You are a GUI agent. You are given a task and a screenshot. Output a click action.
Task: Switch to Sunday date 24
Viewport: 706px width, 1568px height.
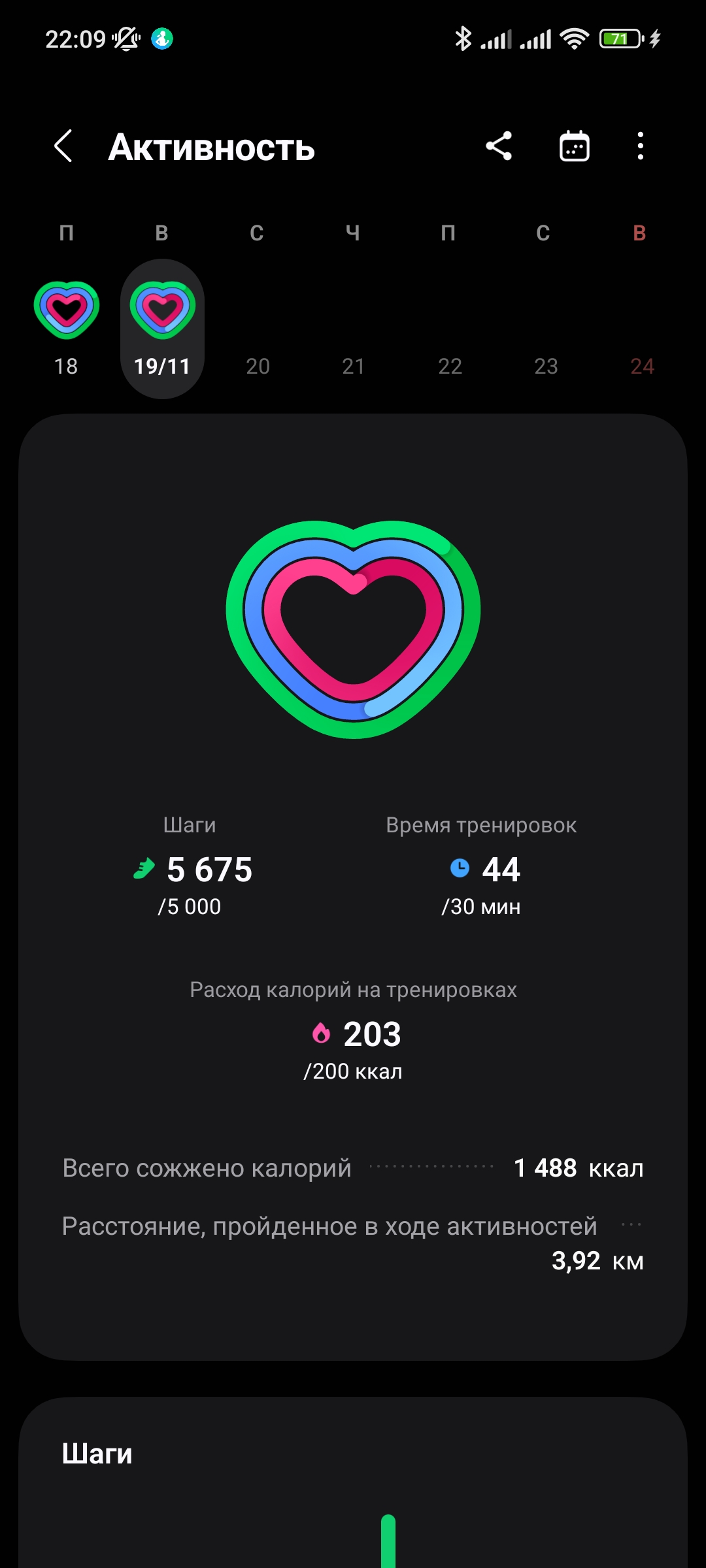[x=641, y=327]
